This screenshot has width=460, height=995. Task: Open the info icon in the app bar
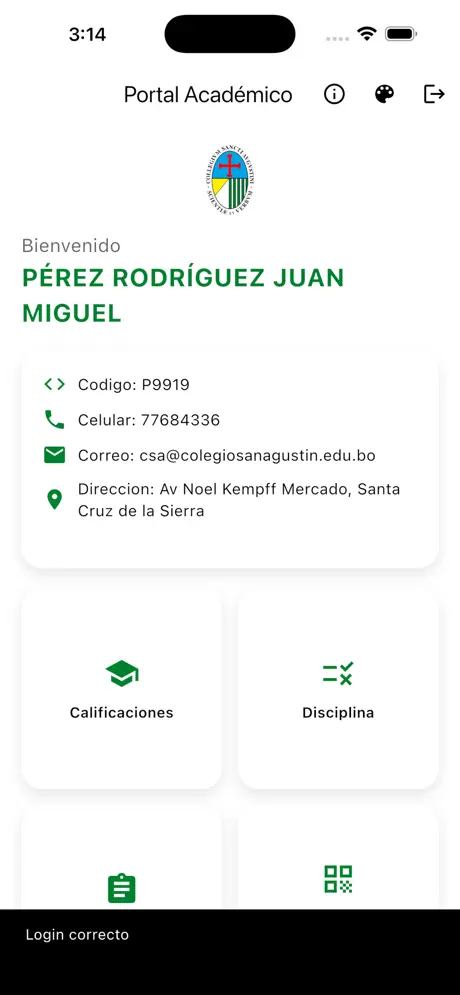(334, 95)
